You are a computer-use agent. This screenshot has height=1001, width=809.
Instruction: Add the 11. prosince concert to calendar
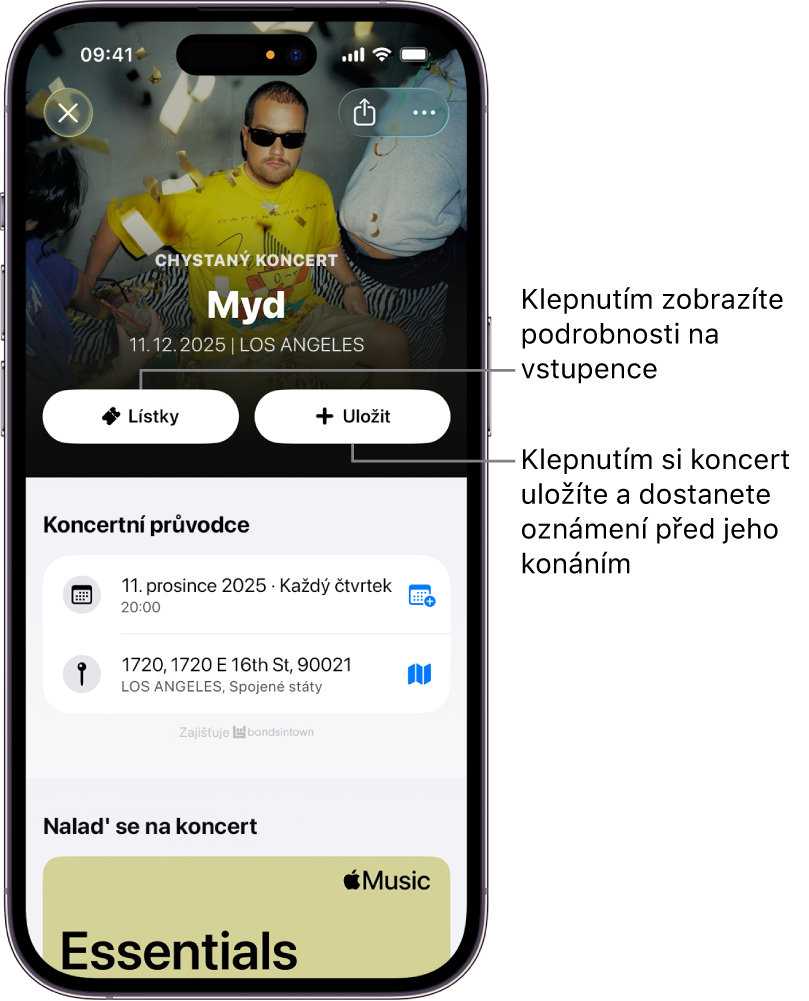pos(421,595)
